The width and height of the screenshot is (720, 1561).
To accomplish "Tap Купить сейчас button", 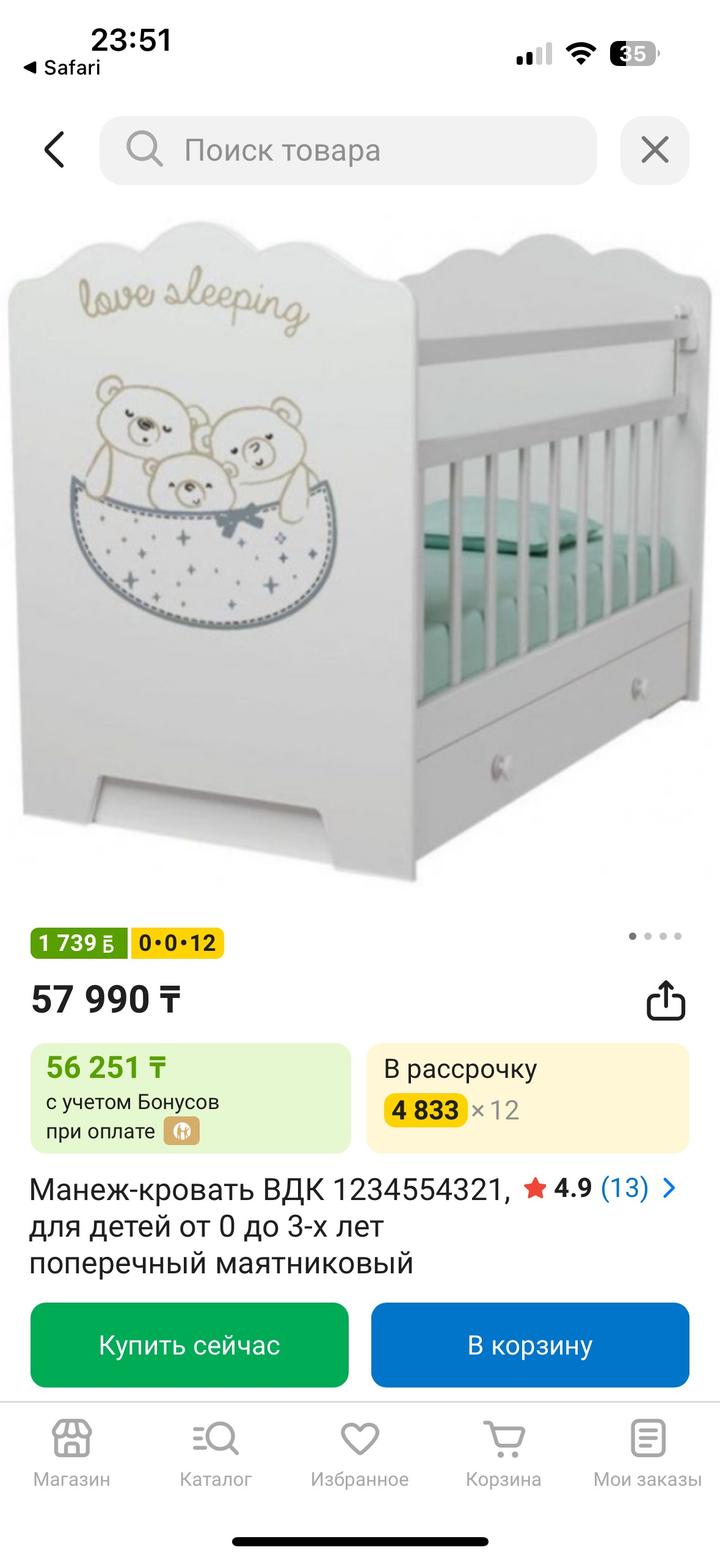I will tap(189, 1345).
